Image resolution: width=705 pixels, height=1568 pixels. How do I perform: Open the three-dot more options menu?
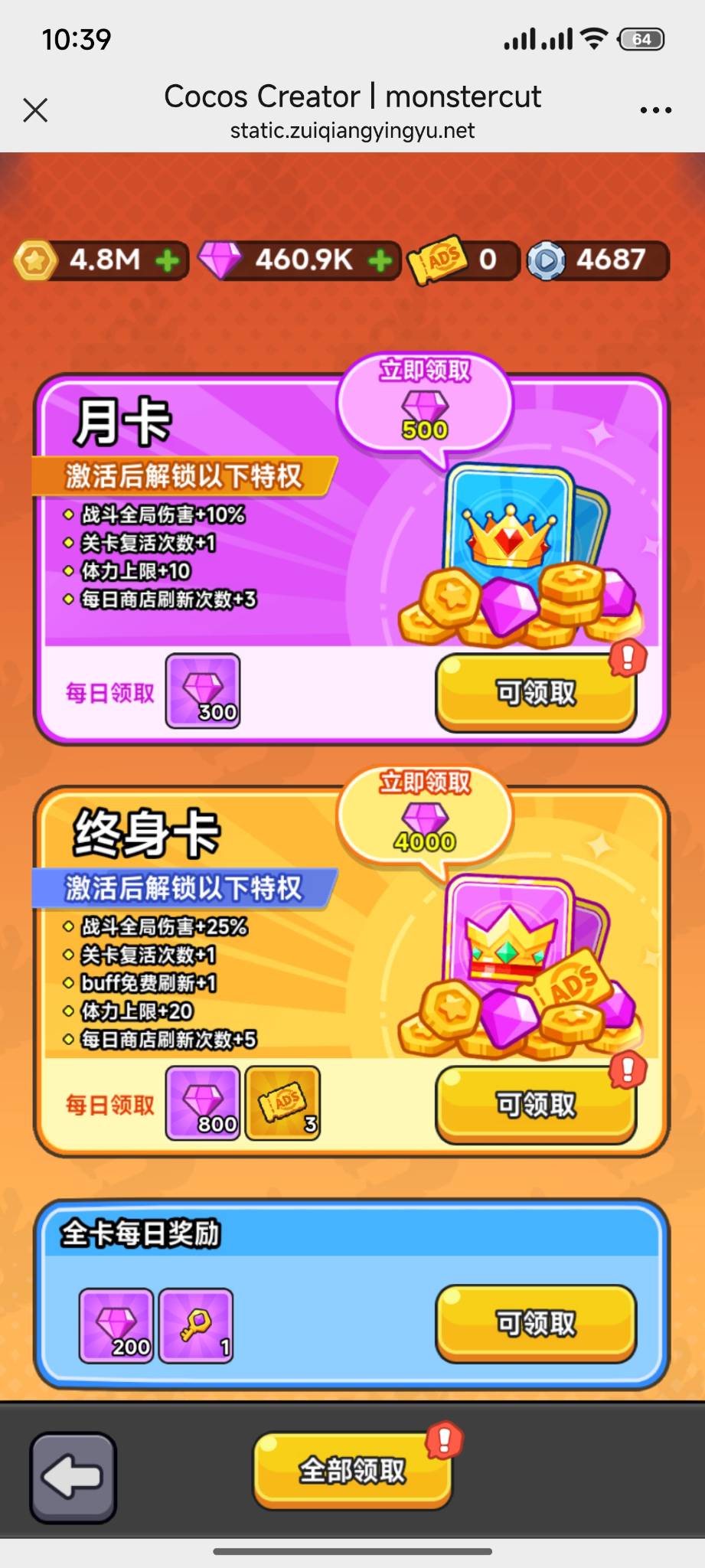click(x=656, y=110)
